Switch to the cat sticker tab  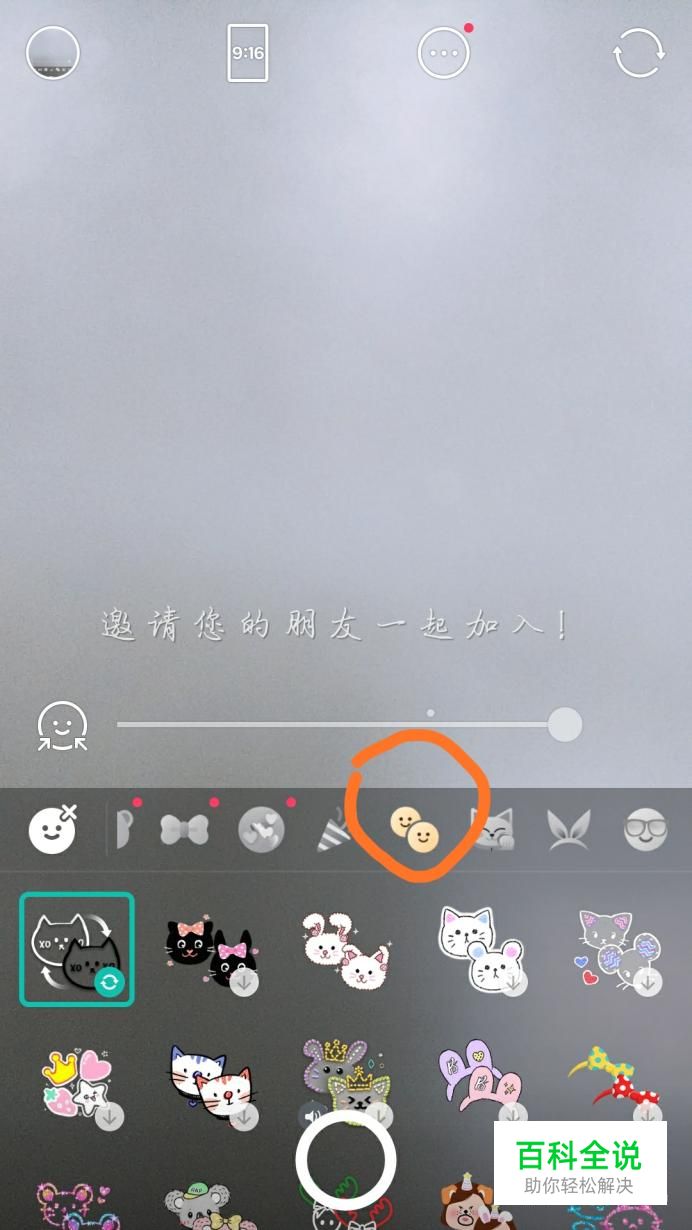tap(491, 829)
